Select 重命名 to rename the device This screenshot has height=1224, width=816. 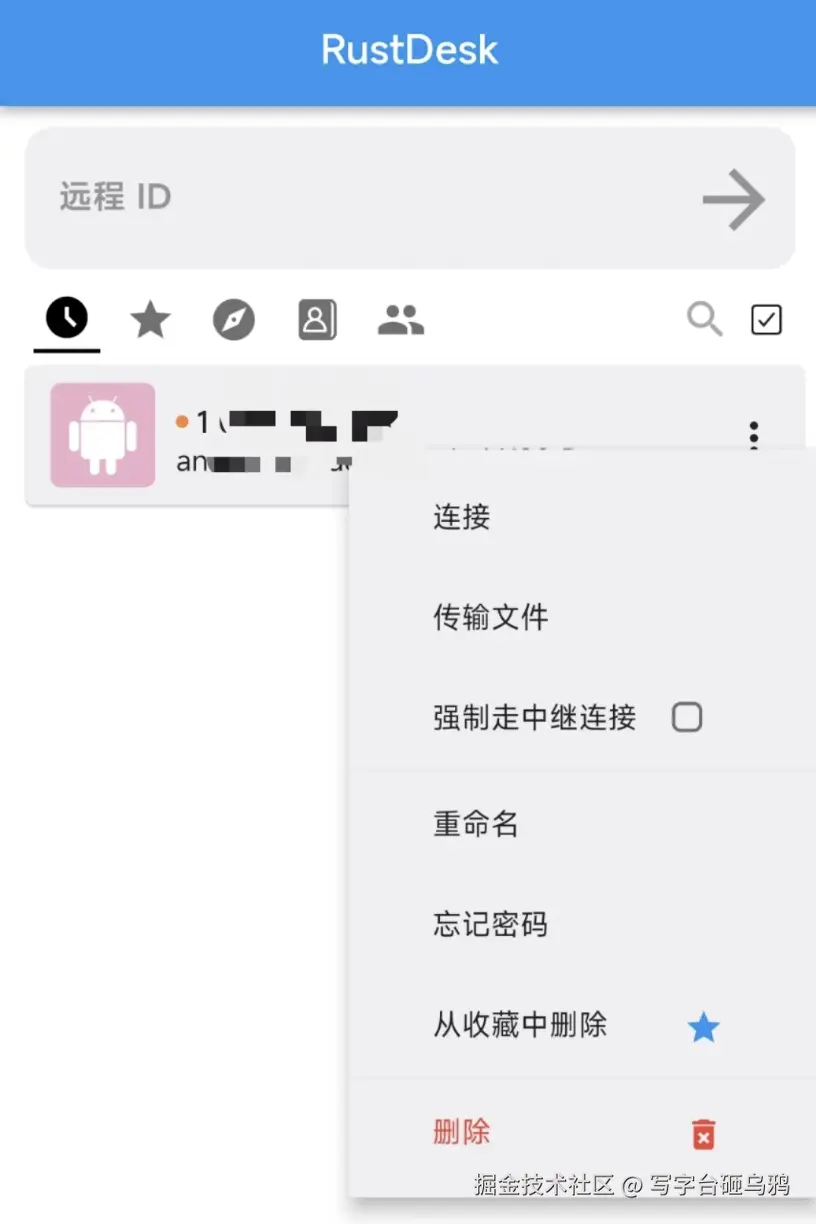click(476, 824)
